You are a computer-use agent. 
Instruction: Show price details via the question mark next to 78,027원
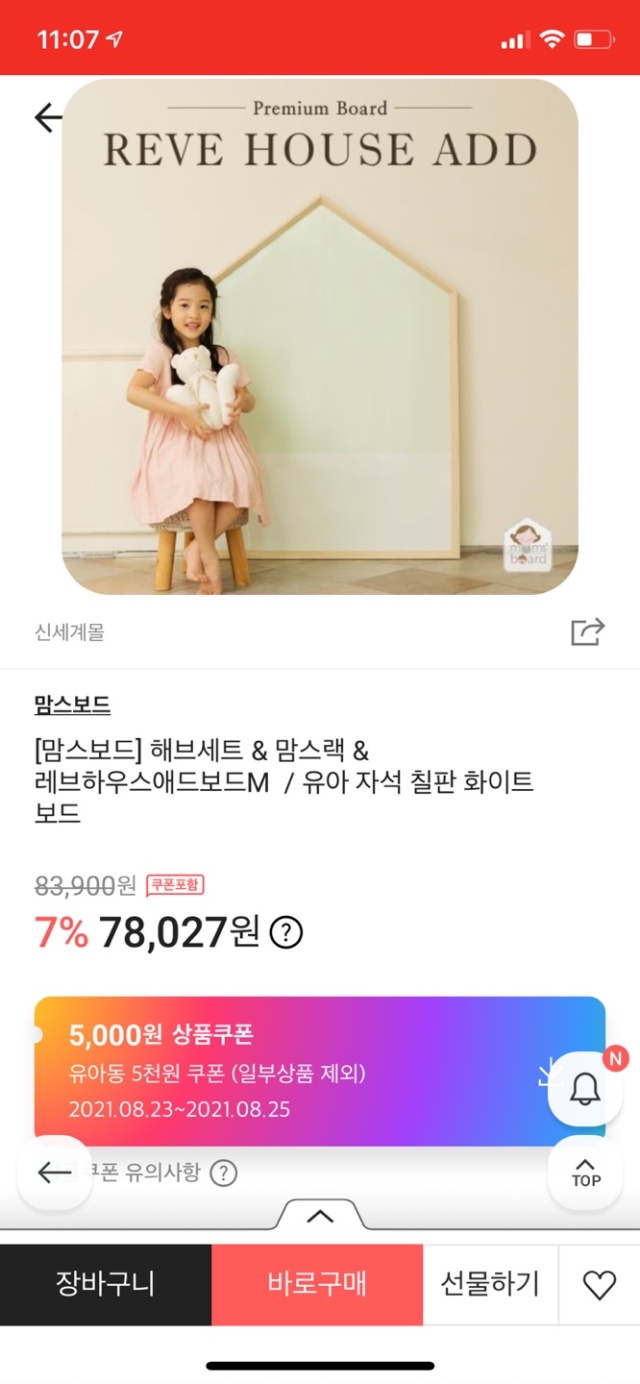point(286,933)
